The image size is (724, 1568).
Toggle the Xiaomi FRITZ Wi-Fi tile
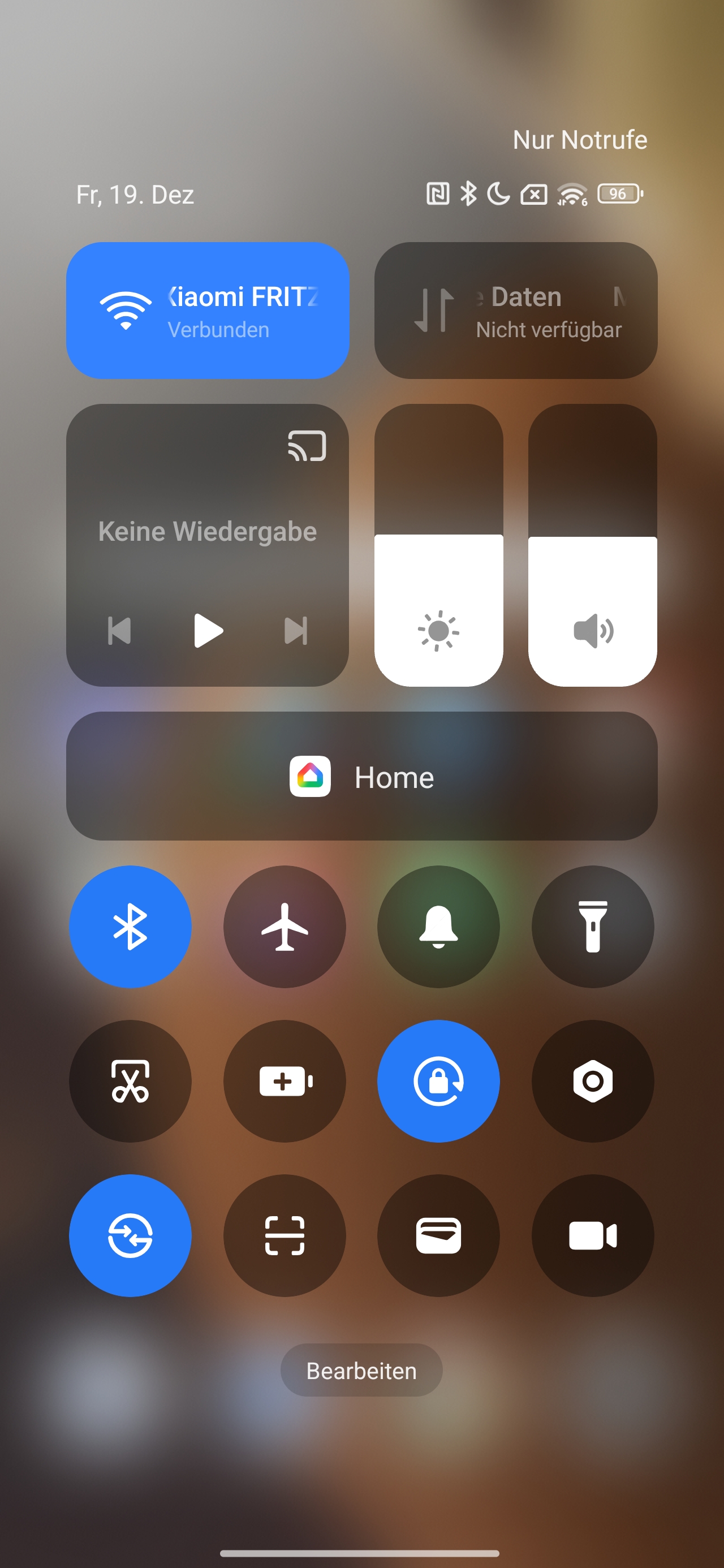[x=208, y=311]
